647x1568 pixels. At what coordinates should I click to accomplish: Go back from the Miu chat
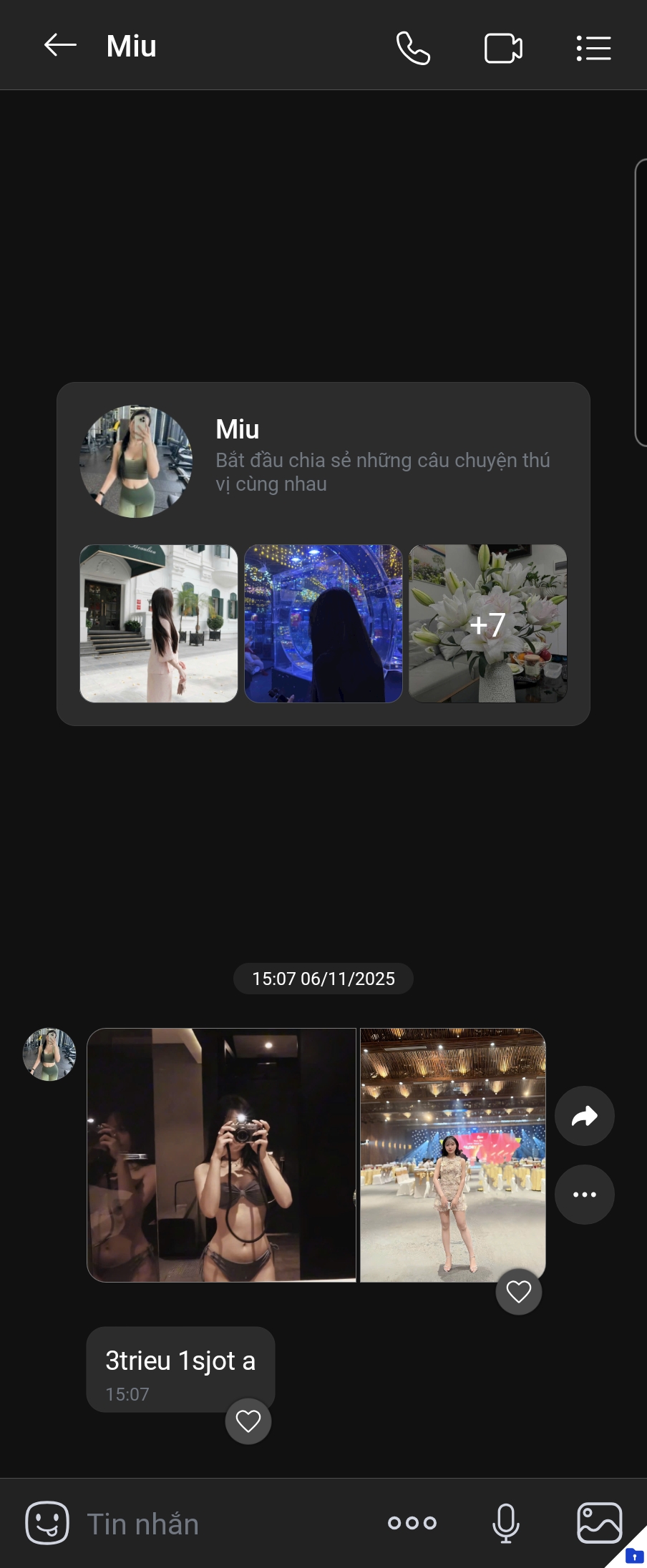[60, 46]
